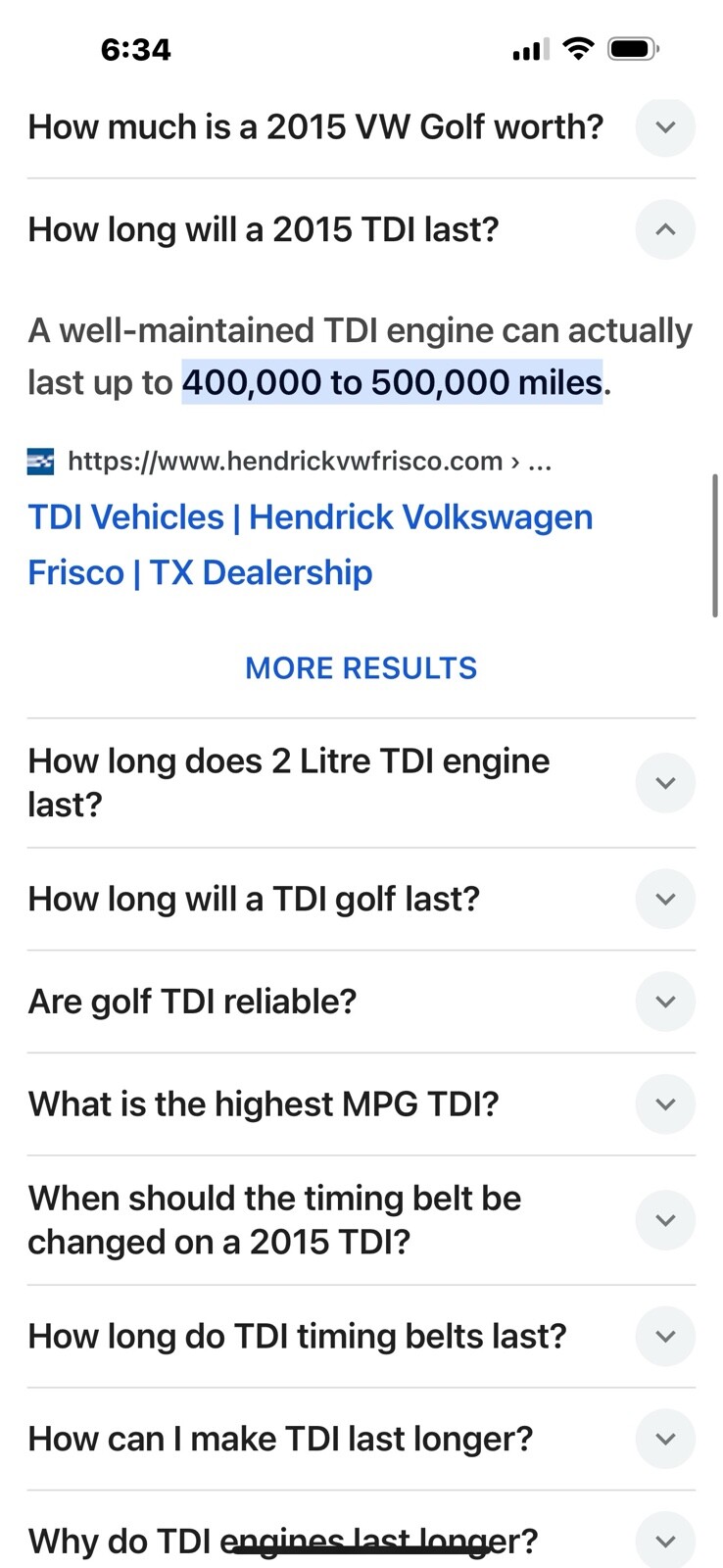This screenshot has width=723, height=1568.
Task: Expand "Are golf TDI reliable?"
Action: (x=664, y=1002)
